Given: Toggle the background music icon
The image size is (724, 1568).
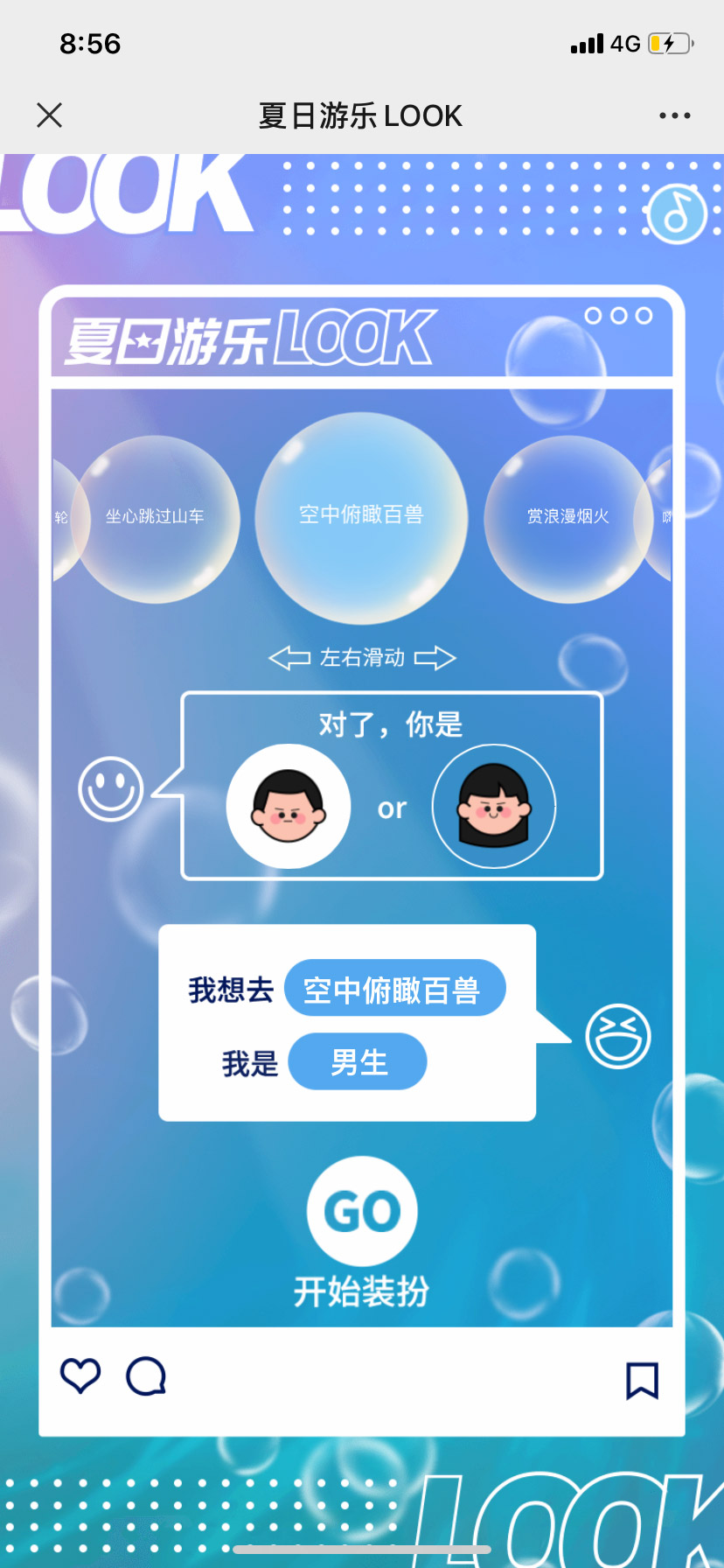Looking at the screenshot, I should point(677,213).
